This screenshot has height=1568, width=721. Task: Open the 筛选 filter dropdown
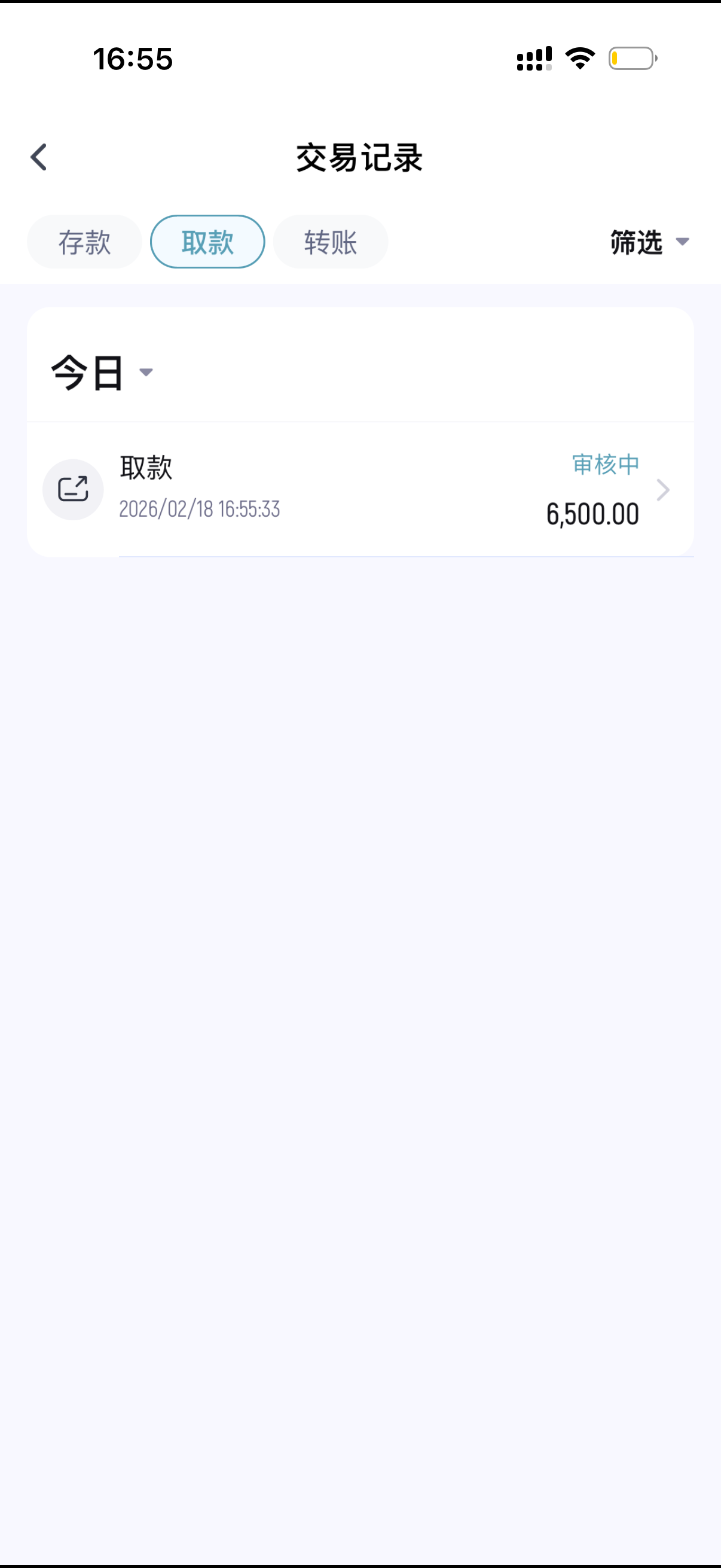tap(649, 242)
